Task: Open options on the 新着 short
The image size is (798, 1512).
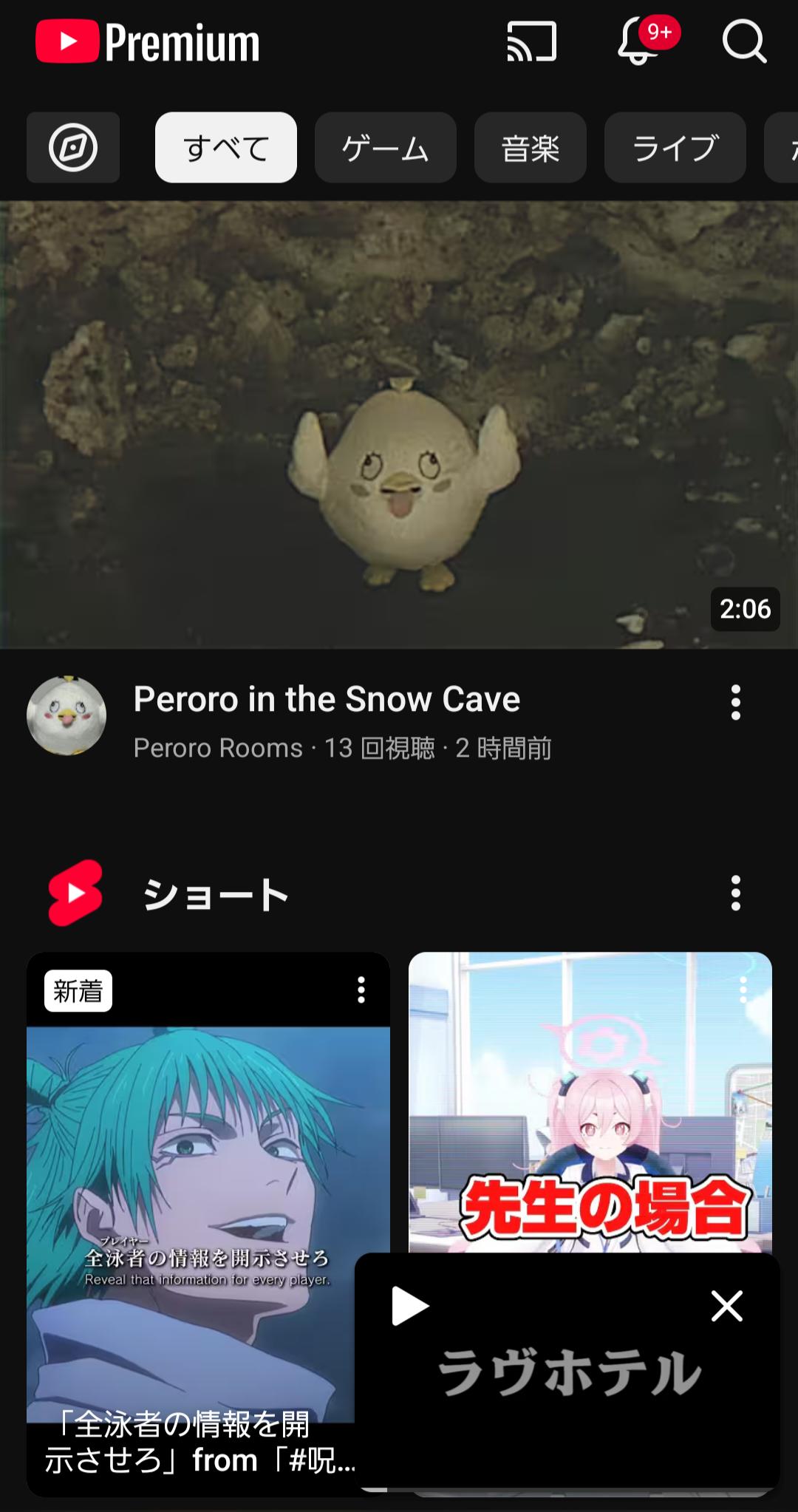Action: coord(361,990)
